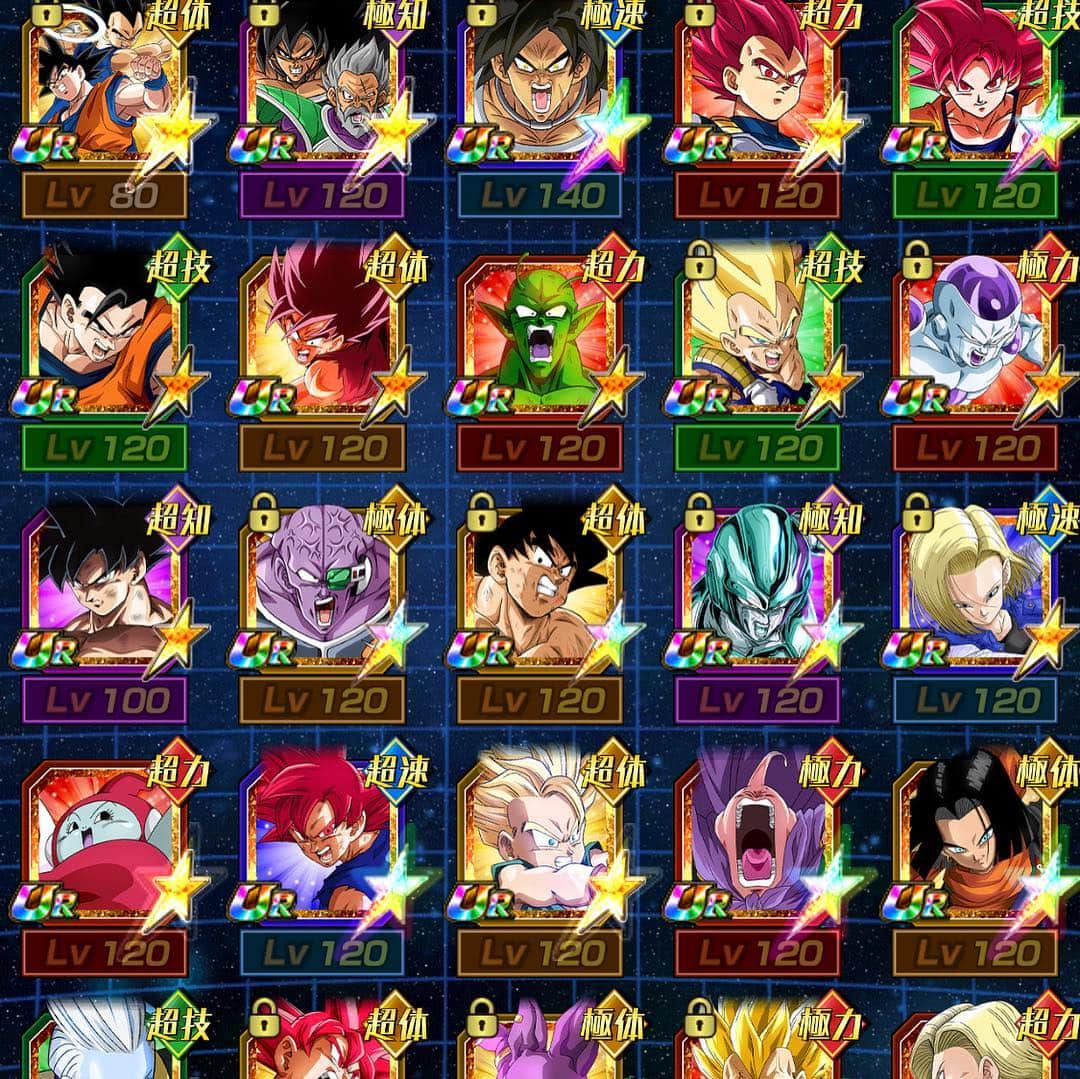Open the Lv 140 Broly card
Screen dimensions: 1080x1079
tap(540, 90)
